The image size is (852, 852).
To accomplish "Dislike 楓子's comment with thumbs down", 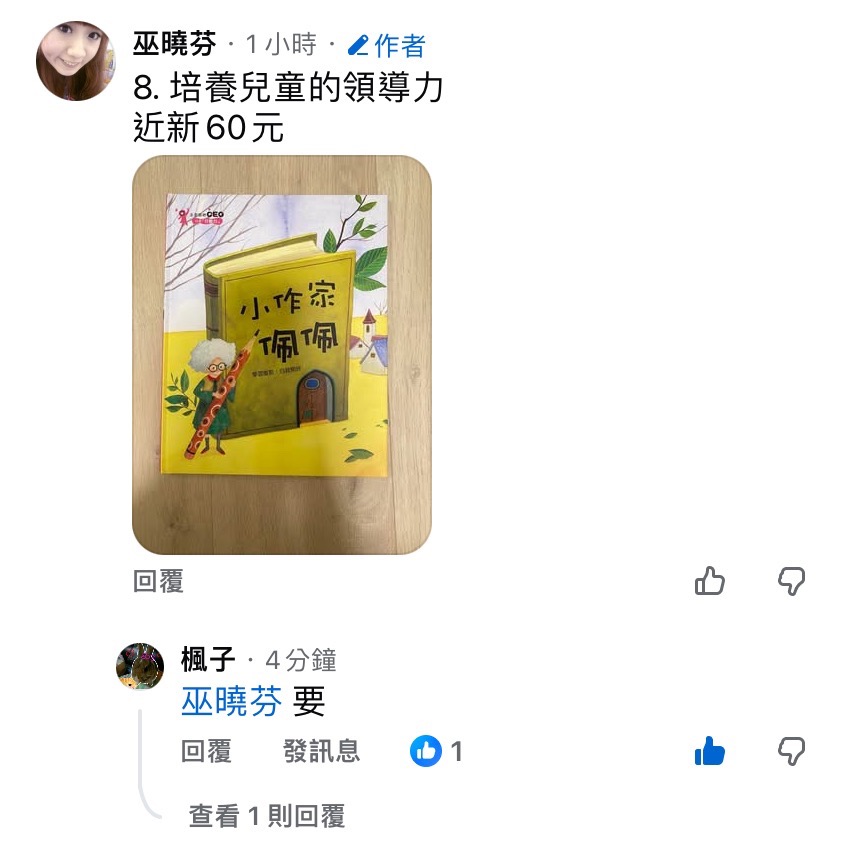I will point(791,751).
